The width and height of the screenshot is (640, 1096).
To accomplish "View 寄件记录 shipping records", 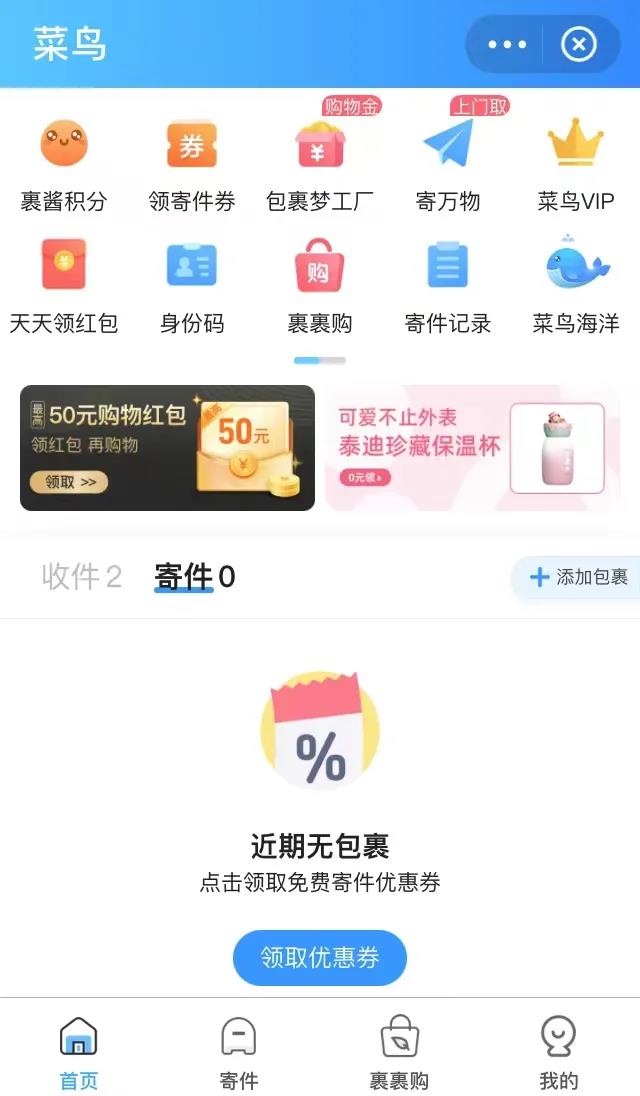I will [447, 287].
